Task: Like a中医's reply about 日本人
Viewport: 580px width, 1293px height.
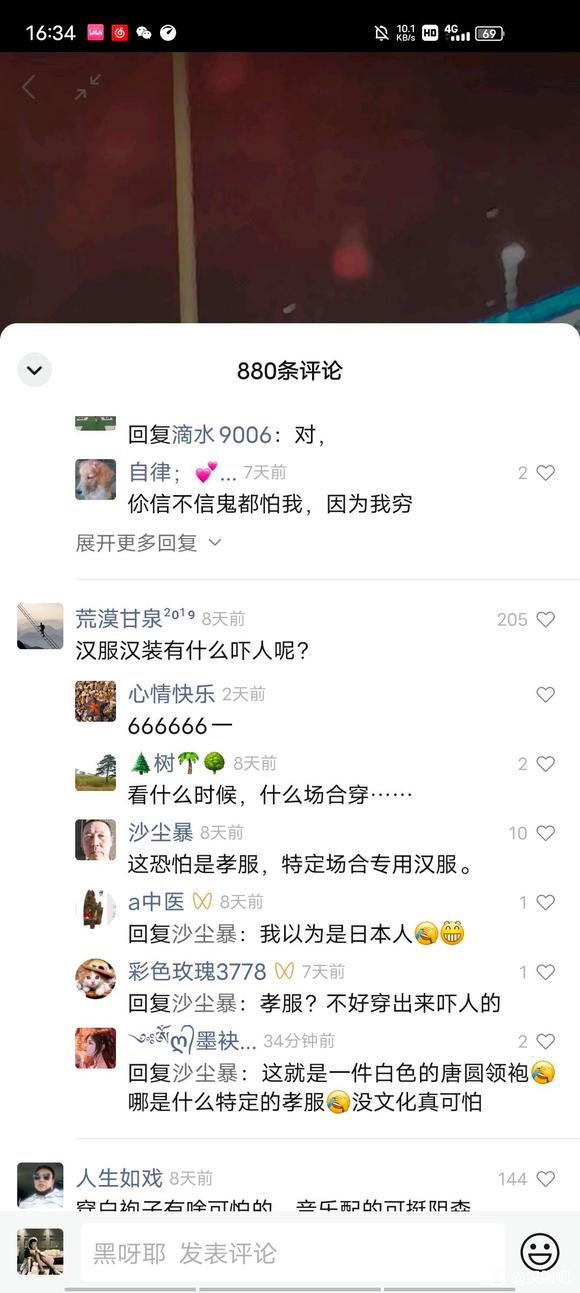Action: pos(545,903)
